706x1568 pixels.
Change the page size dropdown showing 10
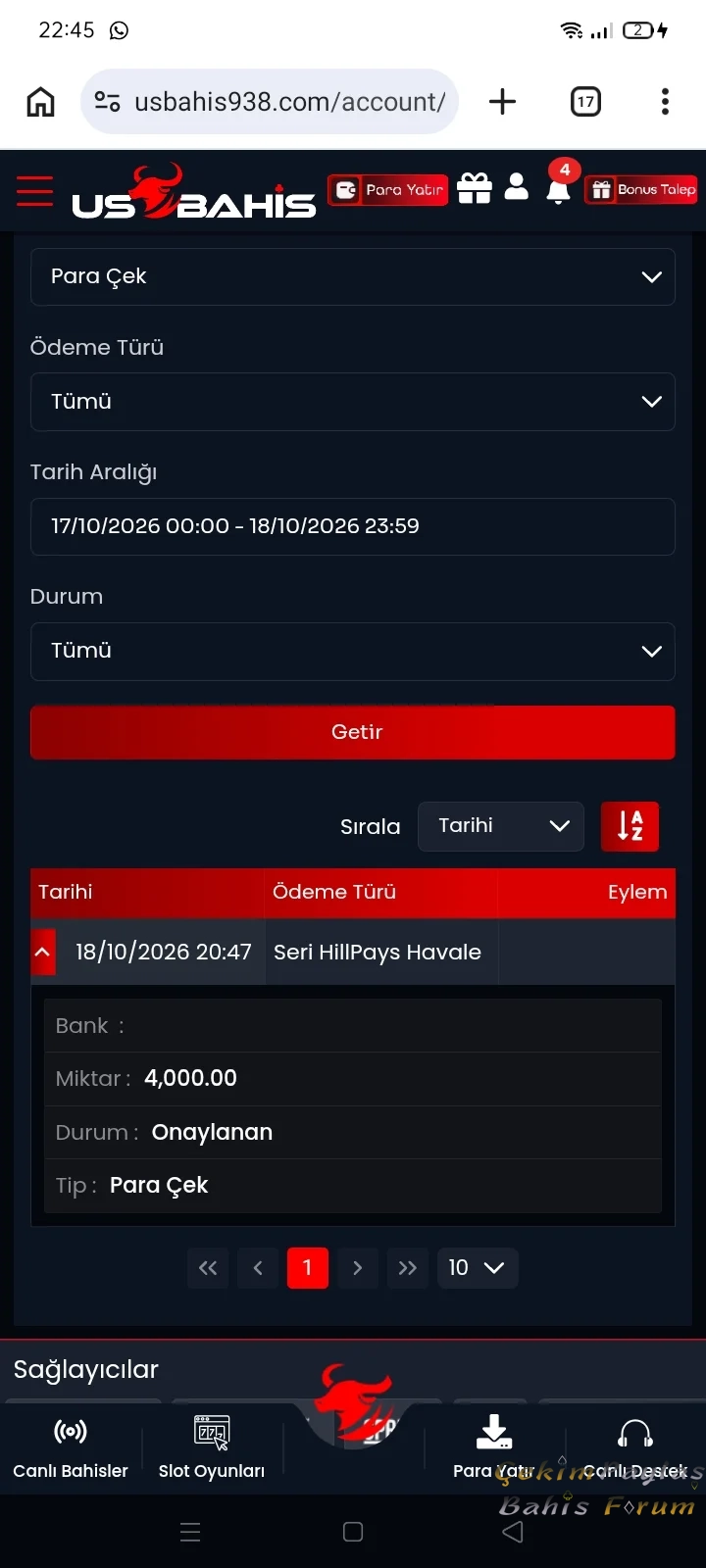(478, 1268)
